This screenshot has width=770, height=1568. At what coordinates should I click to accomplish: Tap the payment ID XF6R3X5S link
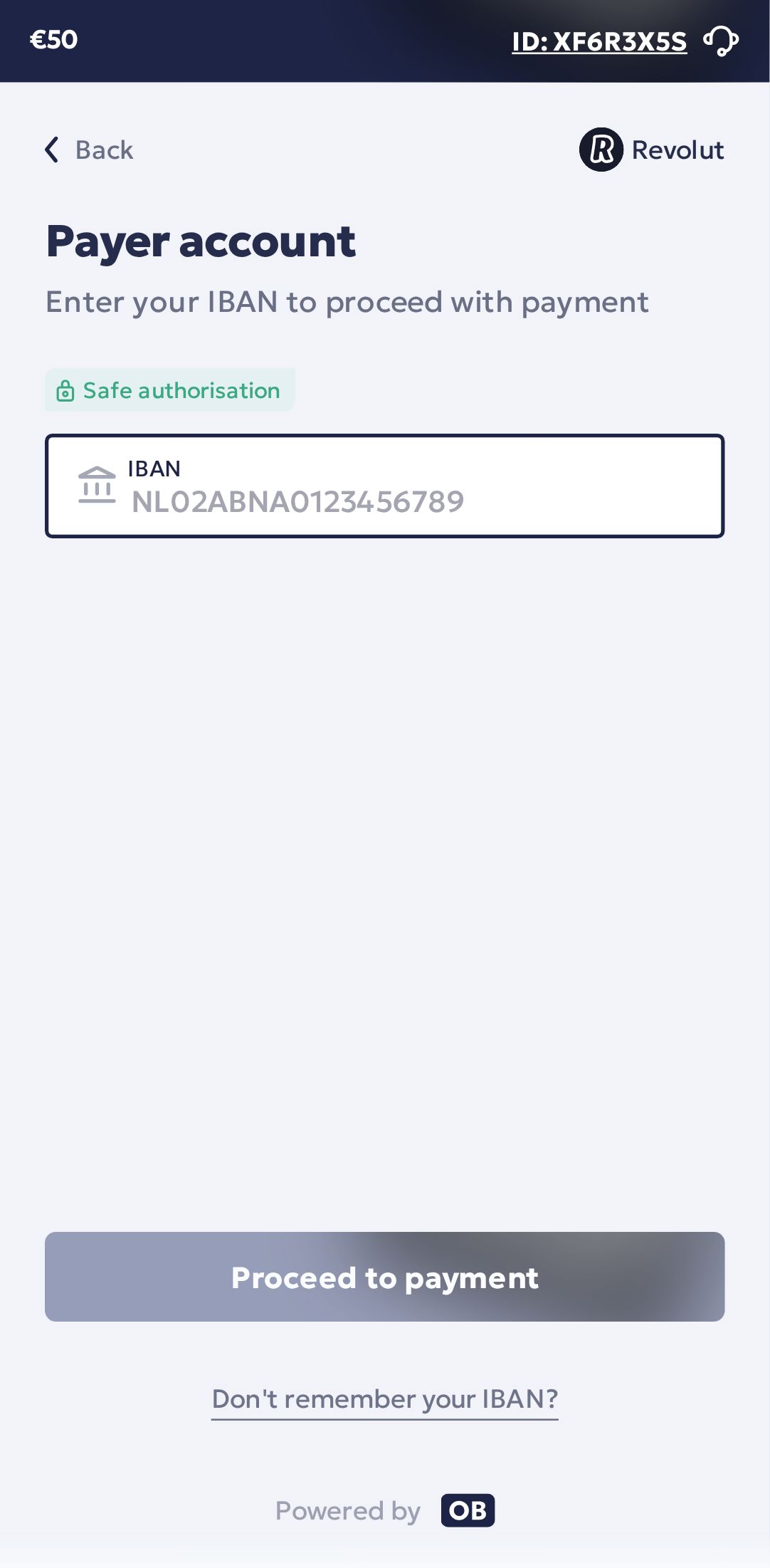[x=598, y=42]
